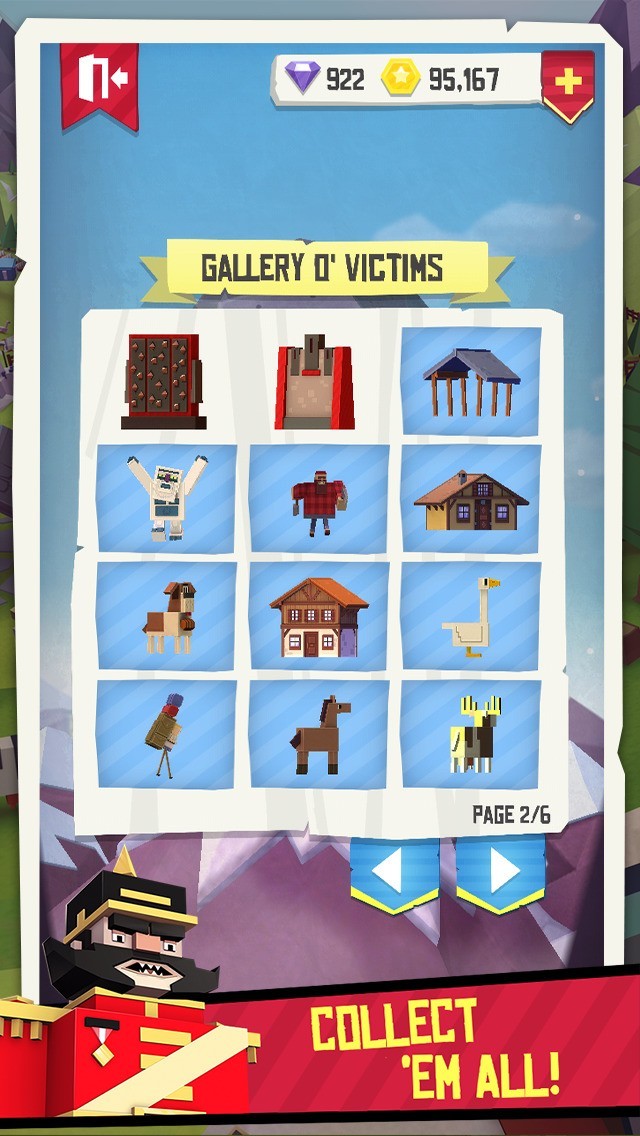Open the St. Bernard dog tile
640x1136 pixels.
167,616
